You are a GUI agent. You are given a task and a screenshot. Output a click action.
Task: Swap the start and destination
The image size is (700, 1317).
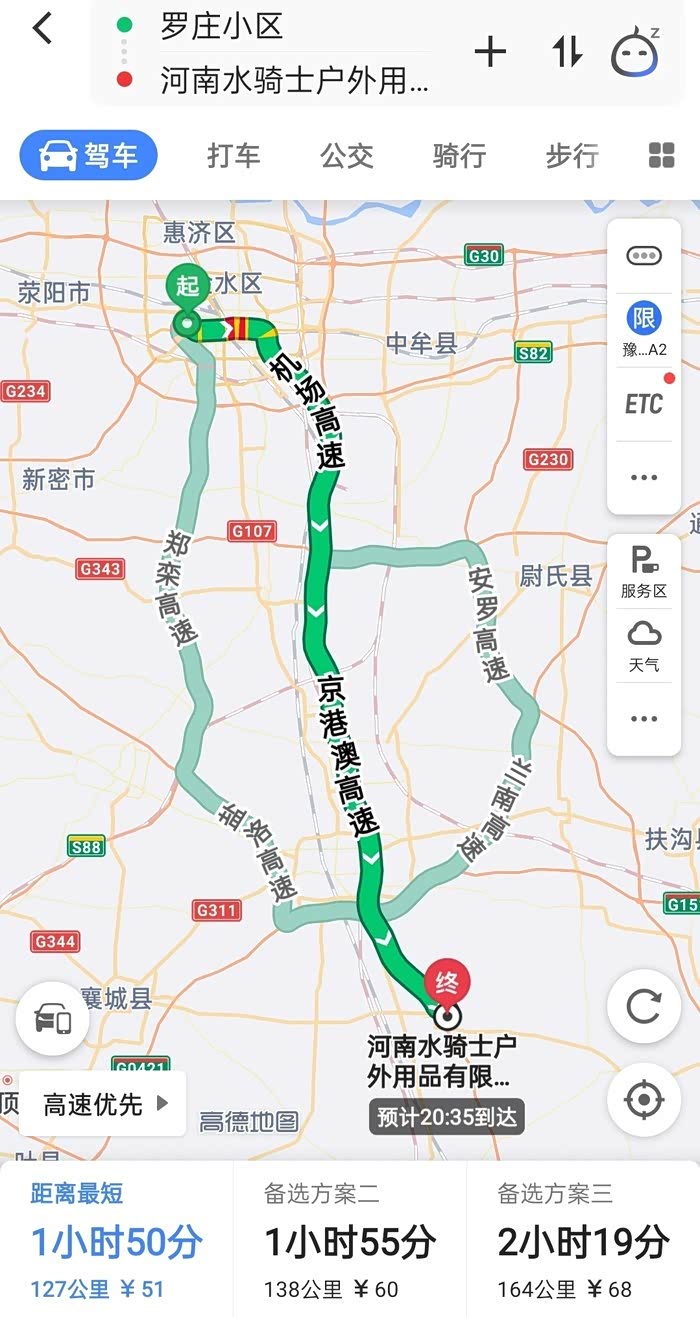pos(567,52)
